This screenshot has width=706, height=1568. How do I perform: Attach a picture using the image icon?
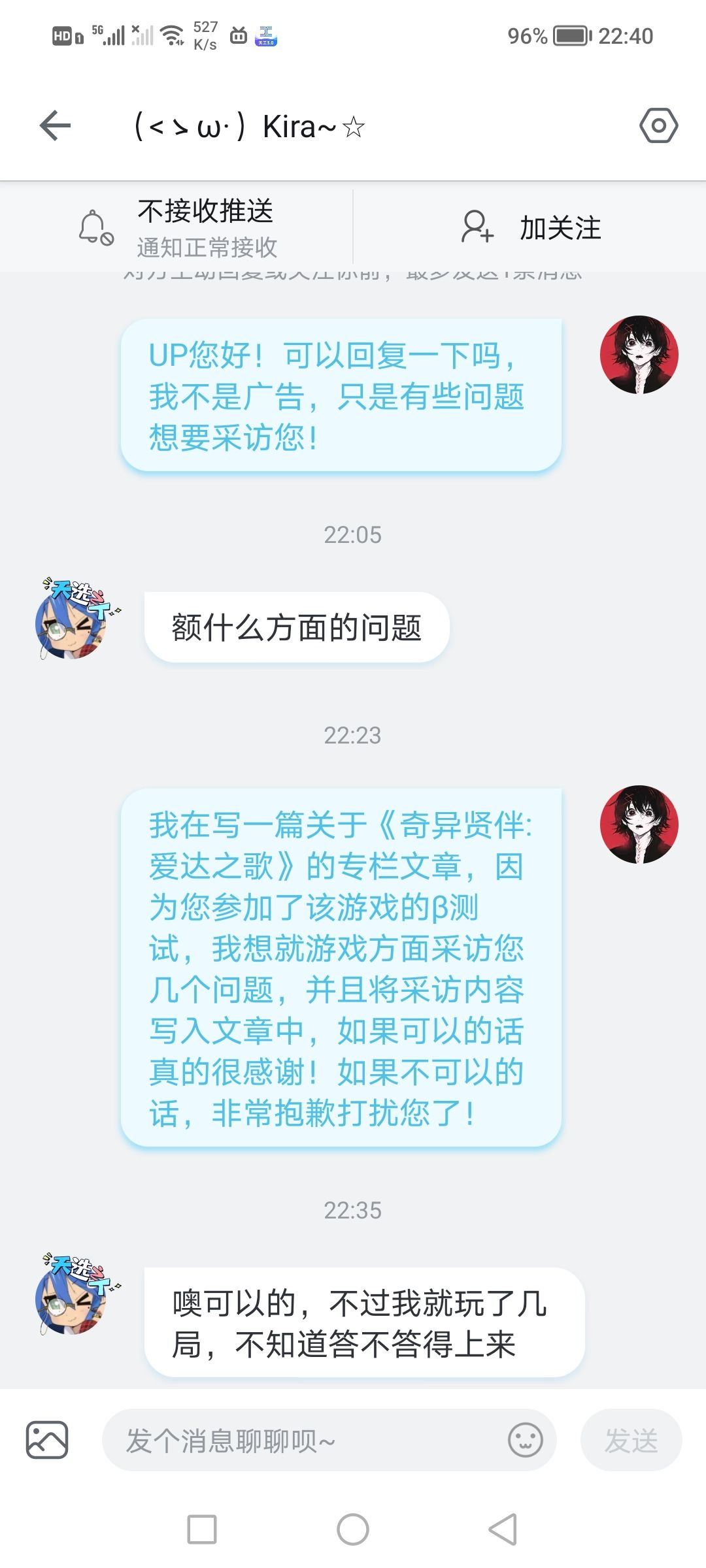(47, 1440)
